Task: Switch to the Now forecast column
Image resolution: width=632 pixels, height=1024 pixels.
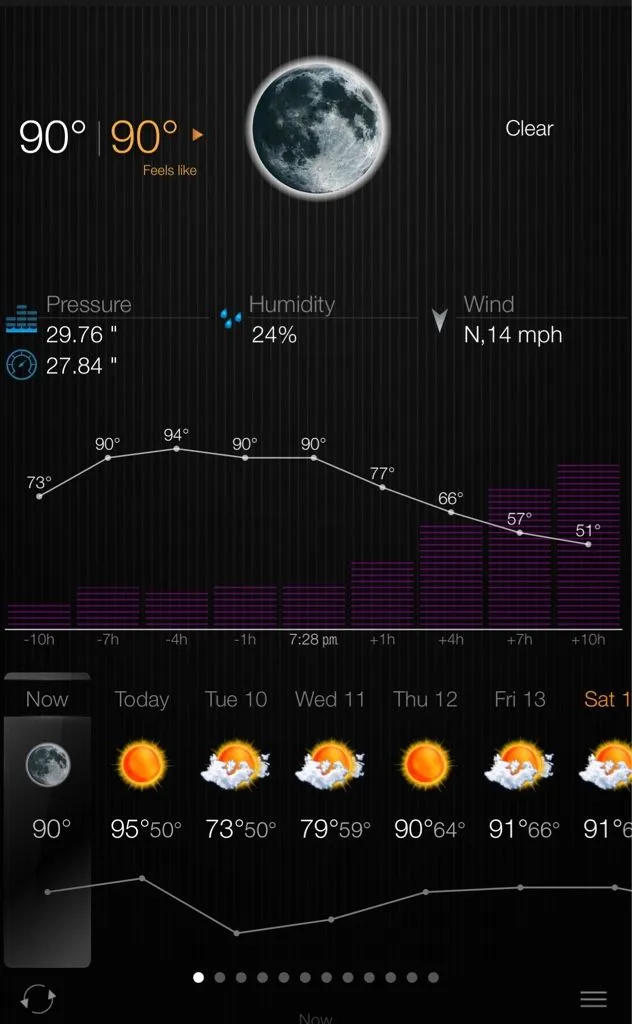Action: coord(47,765)
